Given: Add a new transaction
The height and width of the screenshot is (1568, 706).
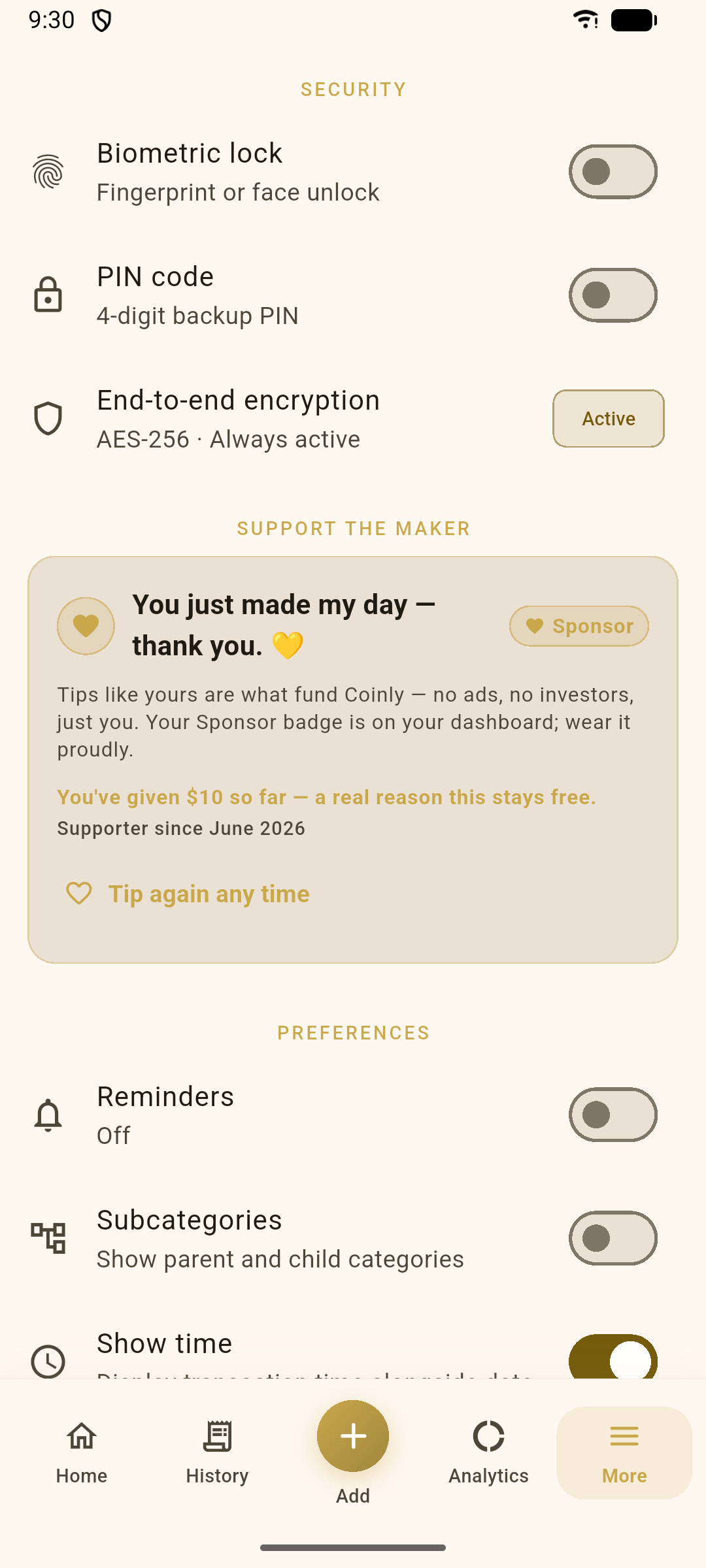Looking at the screenshot, I should (353, 1436).
